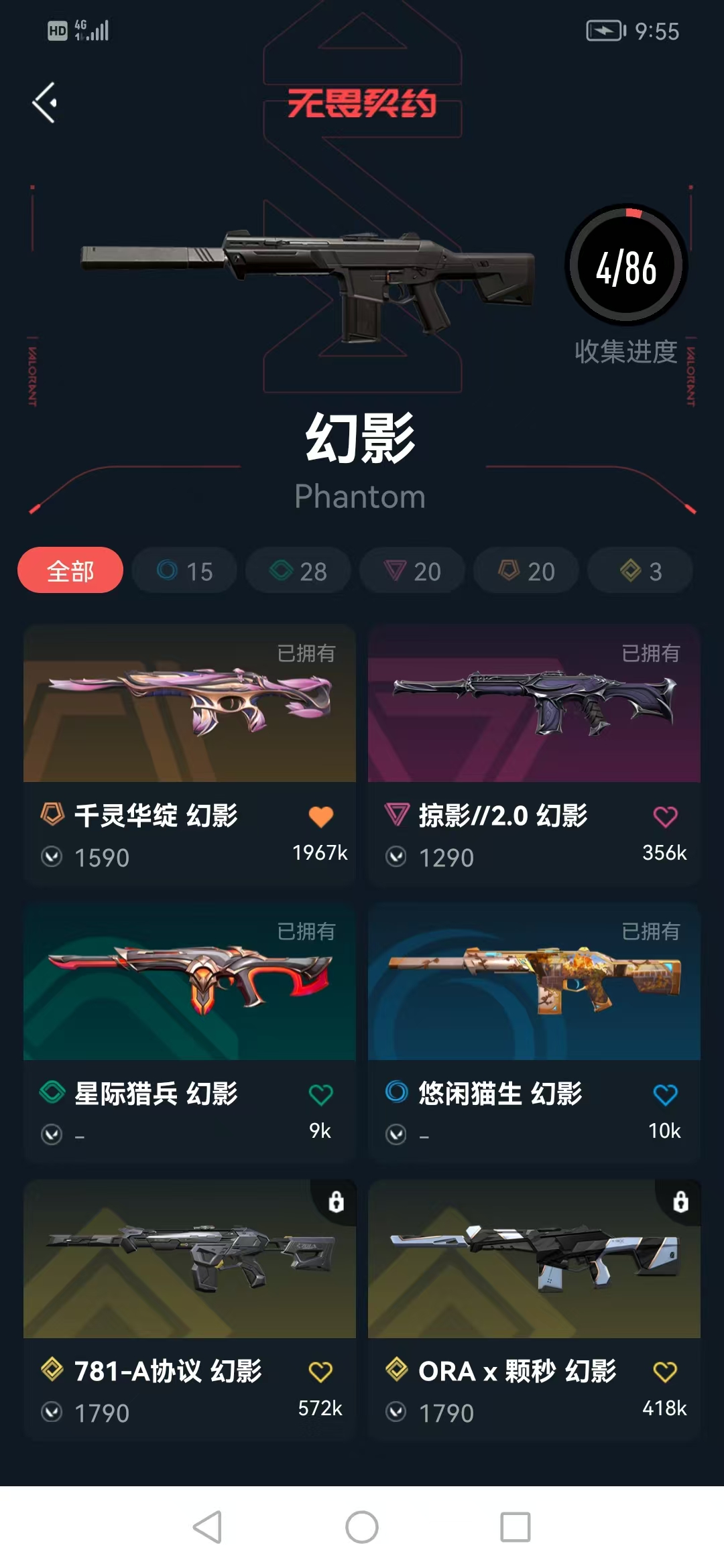
Task: Filter by the pink triangle tier chip showing 20
Action: pyautogui.click(x=412, y=570)
